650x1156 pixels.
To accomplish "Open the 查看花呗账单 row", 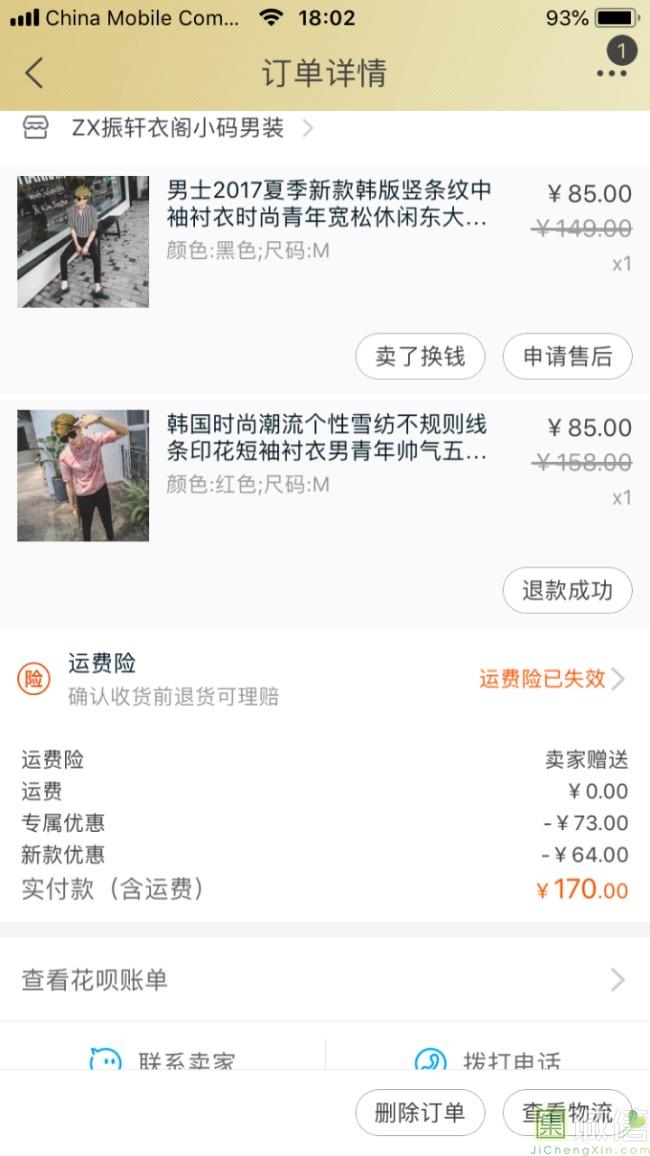I will (x=324, y=980).
